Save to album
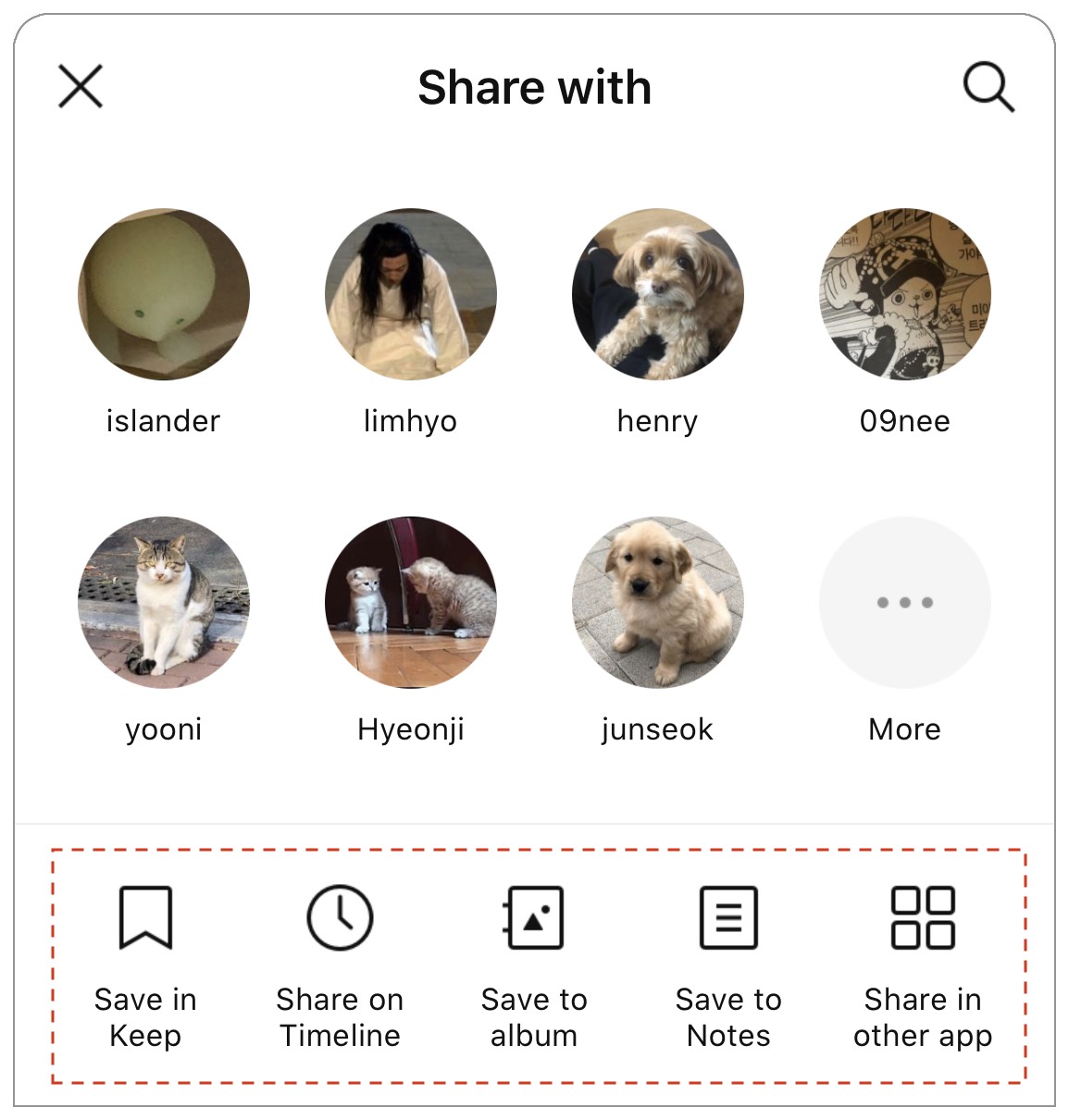 pos(534,963)
